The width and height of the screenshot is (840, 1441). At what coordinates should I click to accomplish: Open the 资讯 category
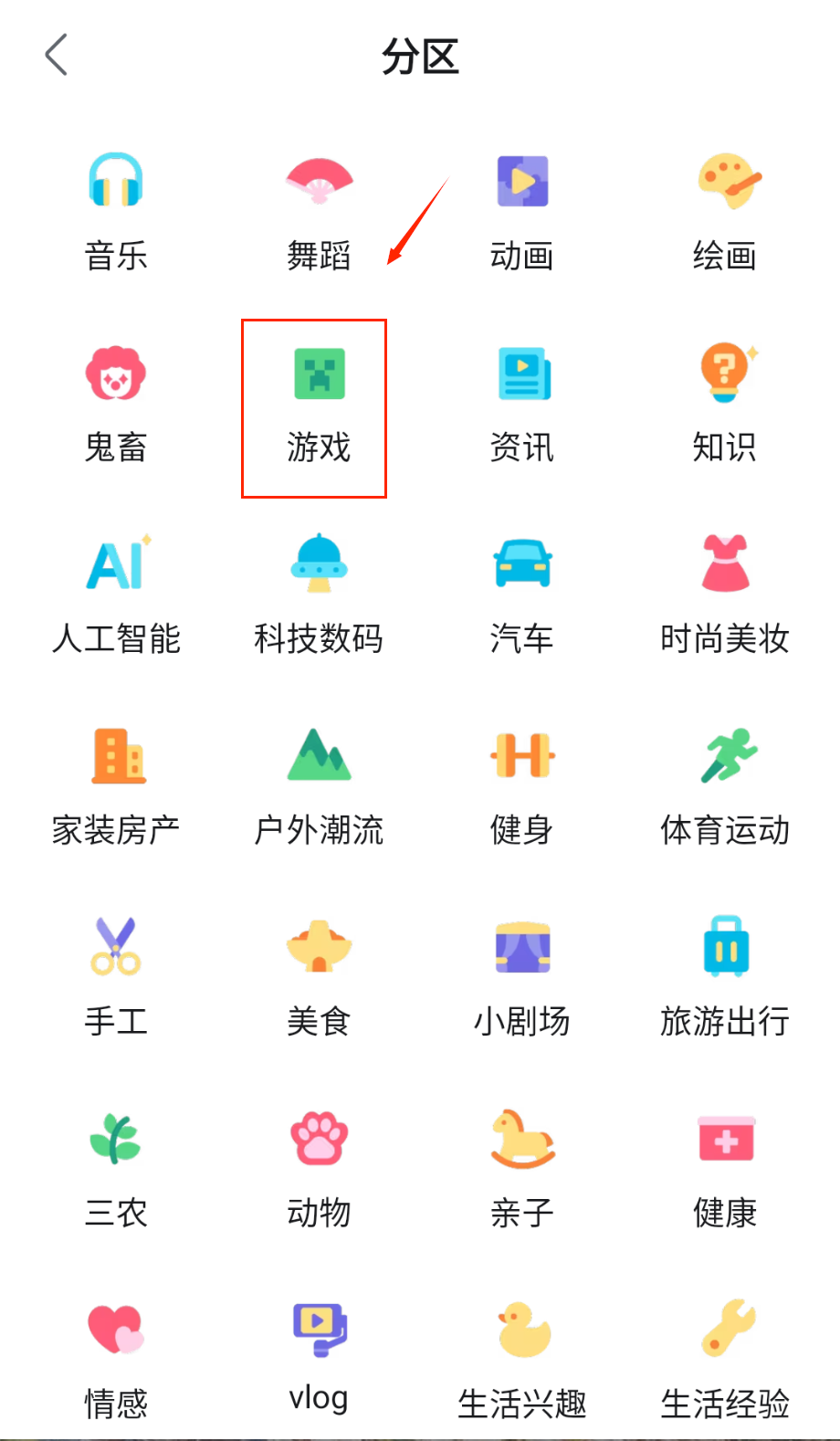pyautogui.click(x=521, y=404)
